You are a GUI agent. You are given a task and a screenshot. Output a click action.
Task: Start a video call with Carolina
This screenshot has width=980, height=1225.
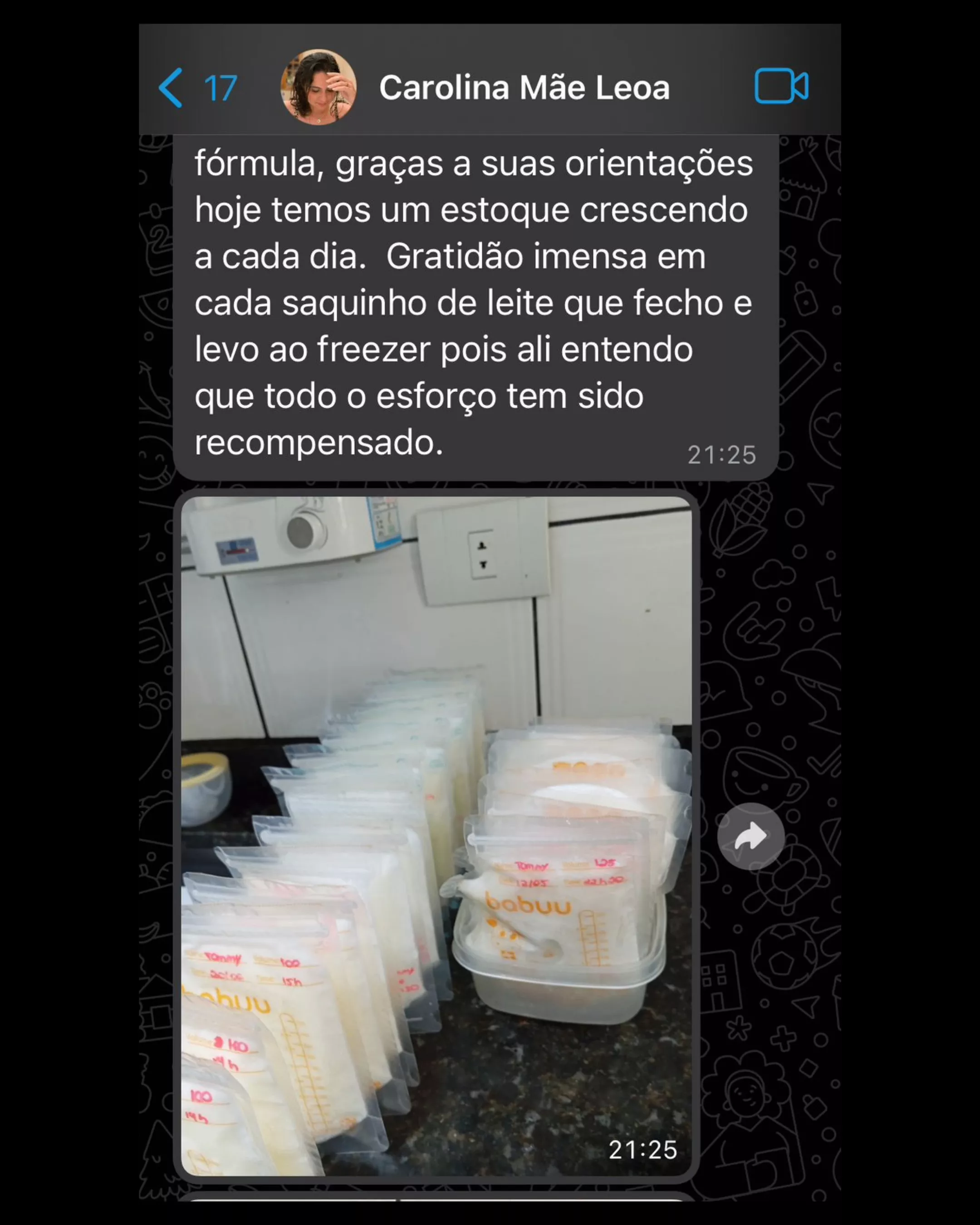(781, 86)
